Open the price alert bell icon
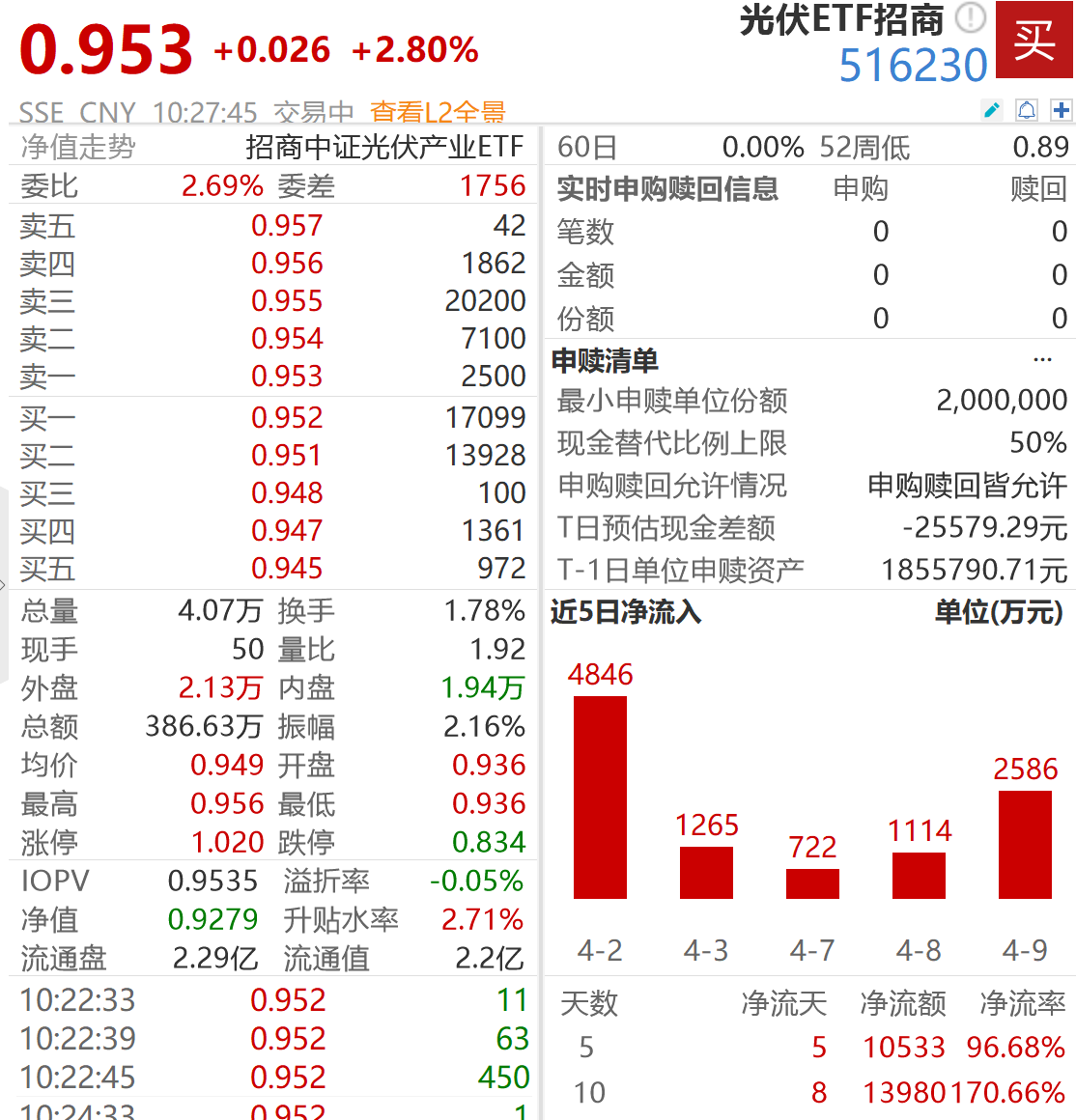 click(x=1027, y=110)
